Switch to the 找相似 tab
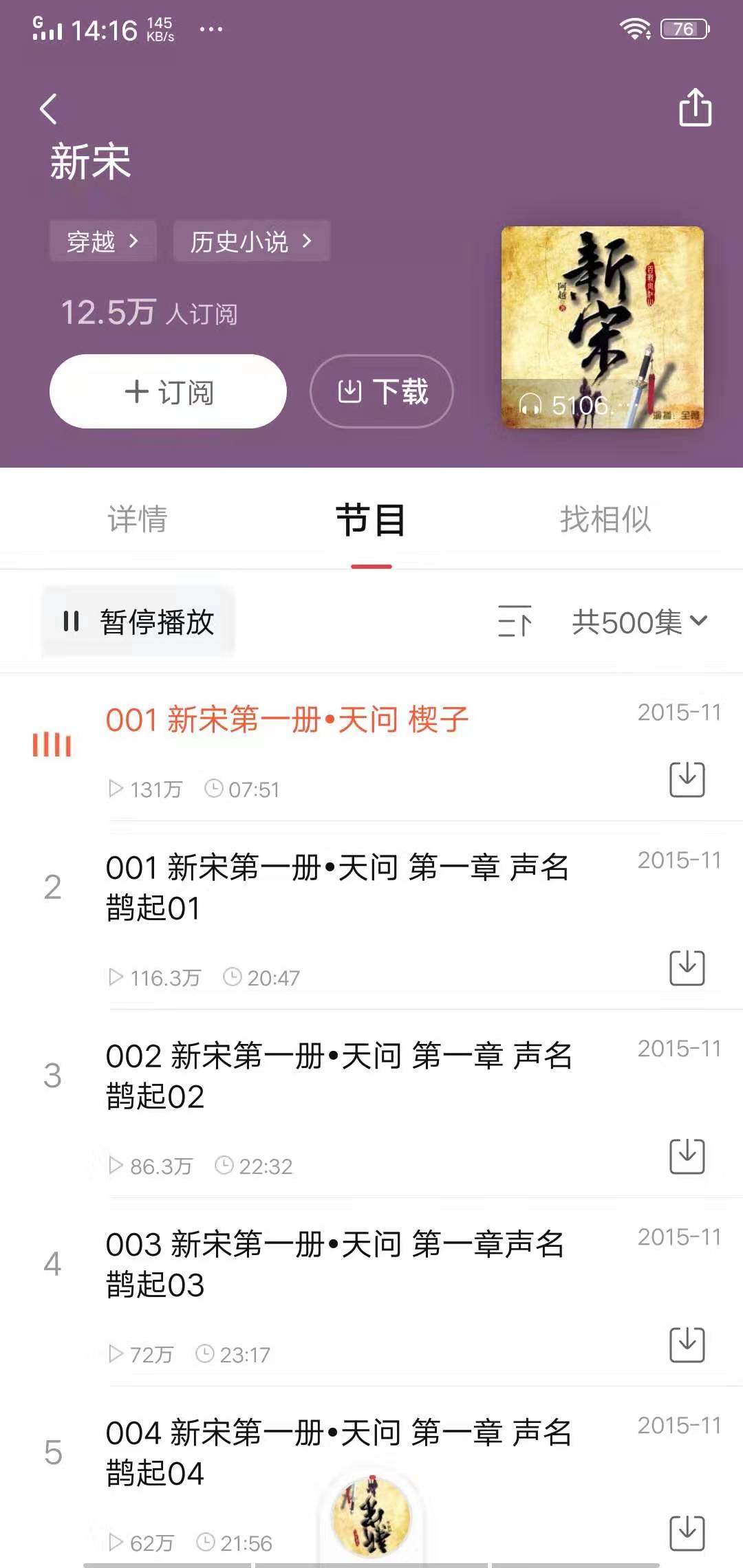Viewport: 743px width, 1568px height. pyautogui.click(x=603, y=521)
